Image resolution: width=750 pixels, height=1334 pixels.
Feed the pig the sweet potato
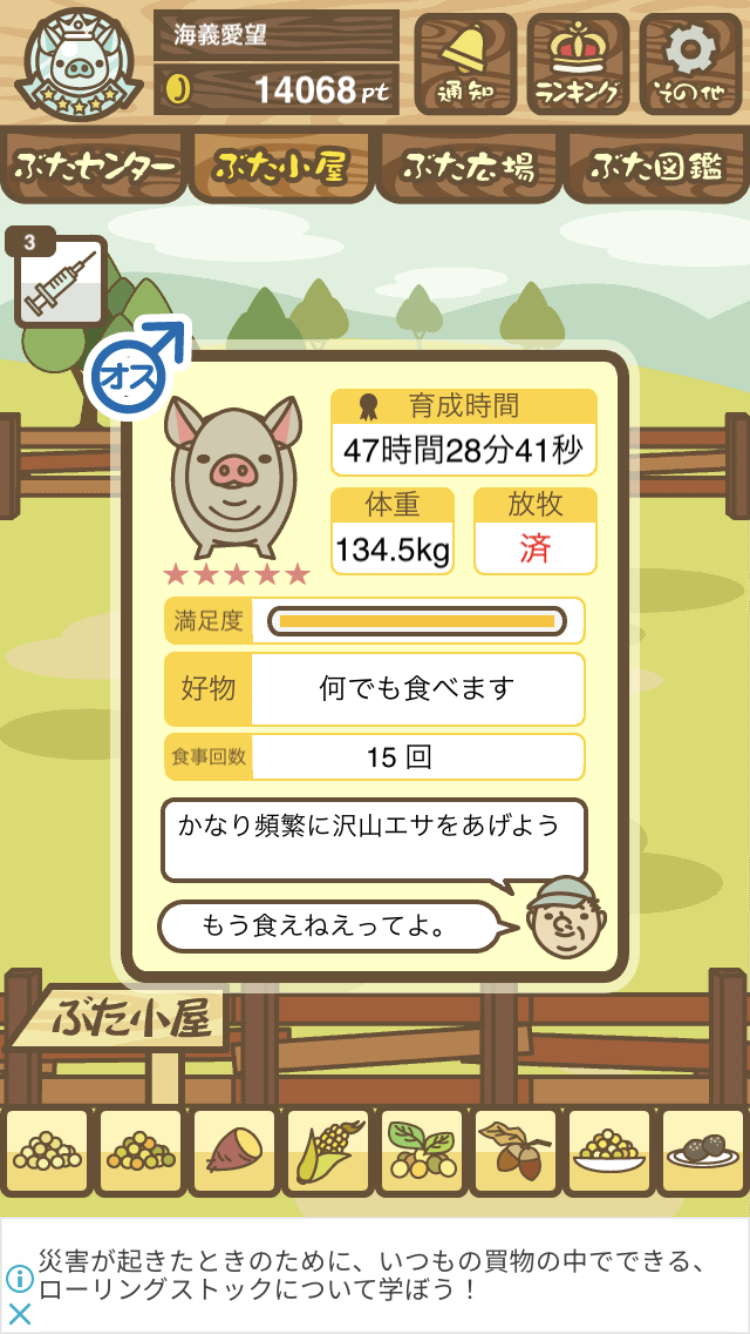coord(233,1152)
